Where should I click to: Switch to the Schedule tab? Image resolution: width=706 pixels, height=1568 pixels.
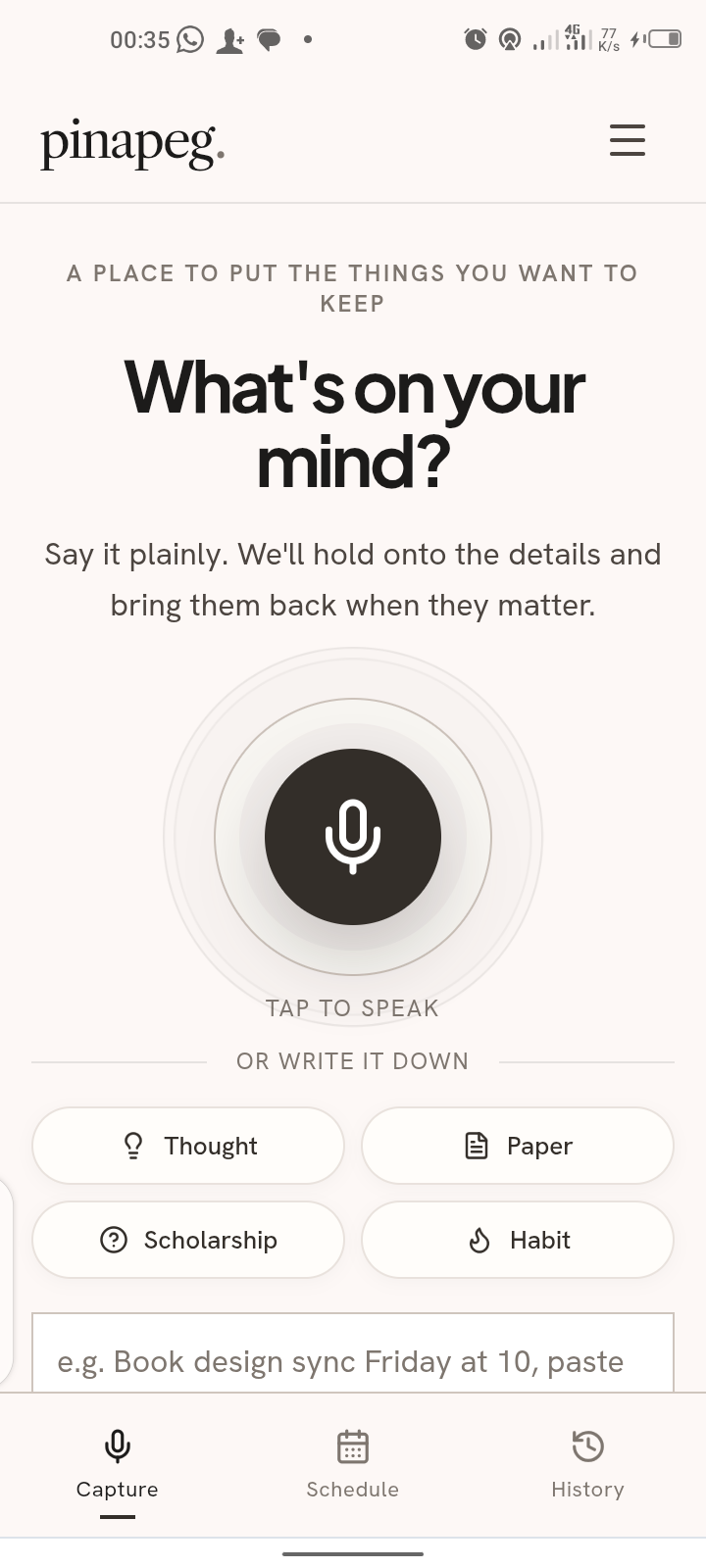coord(353,1465)
